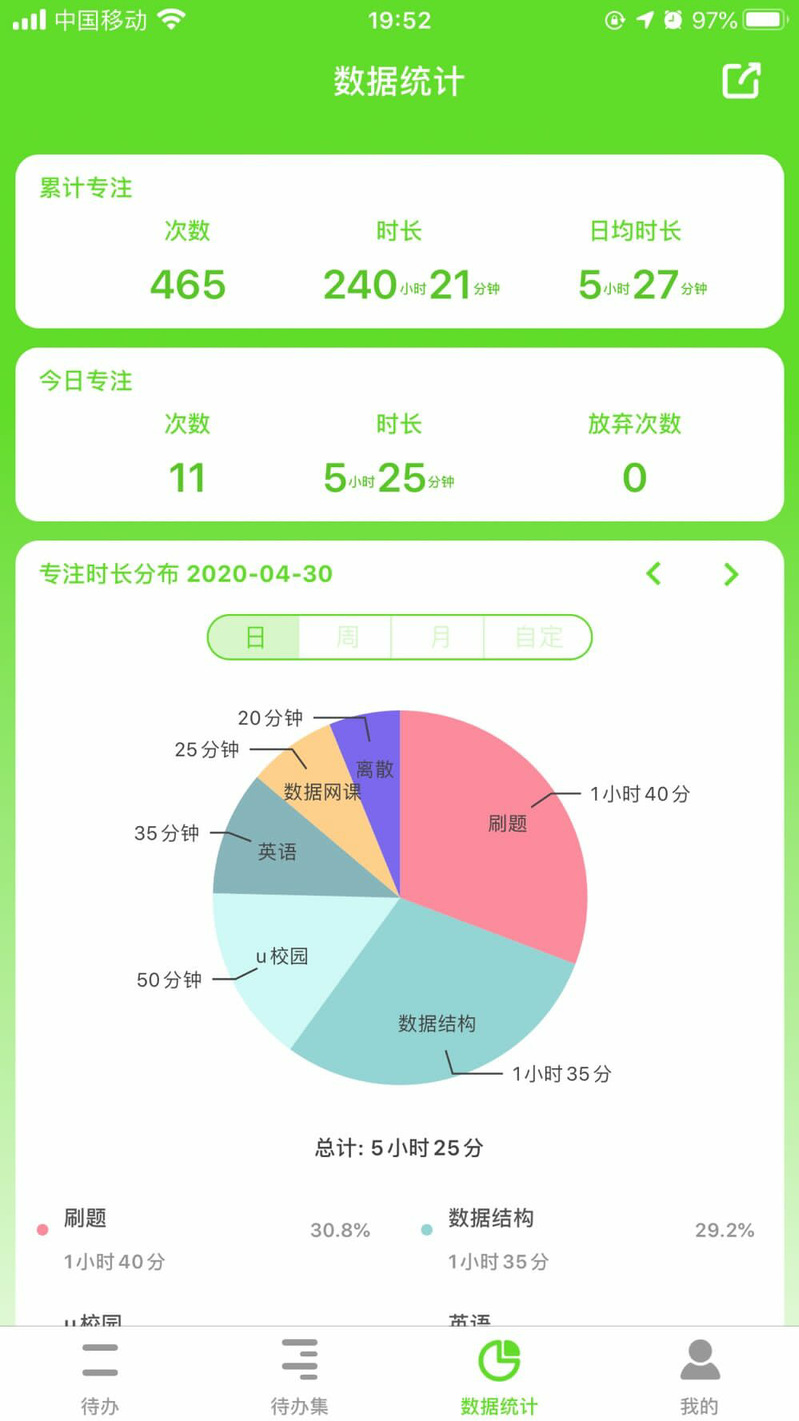Open the 待办集 tab
Image resolution: width=799 pixels, height=1421 pixels.
point(299,1376)
